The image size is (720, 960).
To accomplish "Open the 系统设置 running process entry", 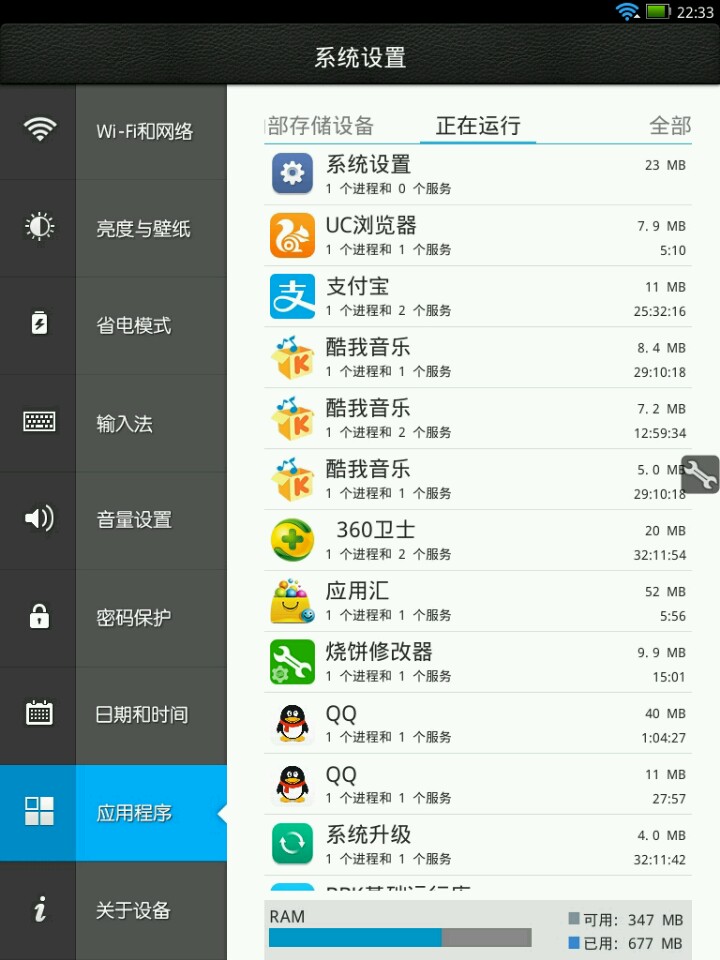I will pos(478,175).
